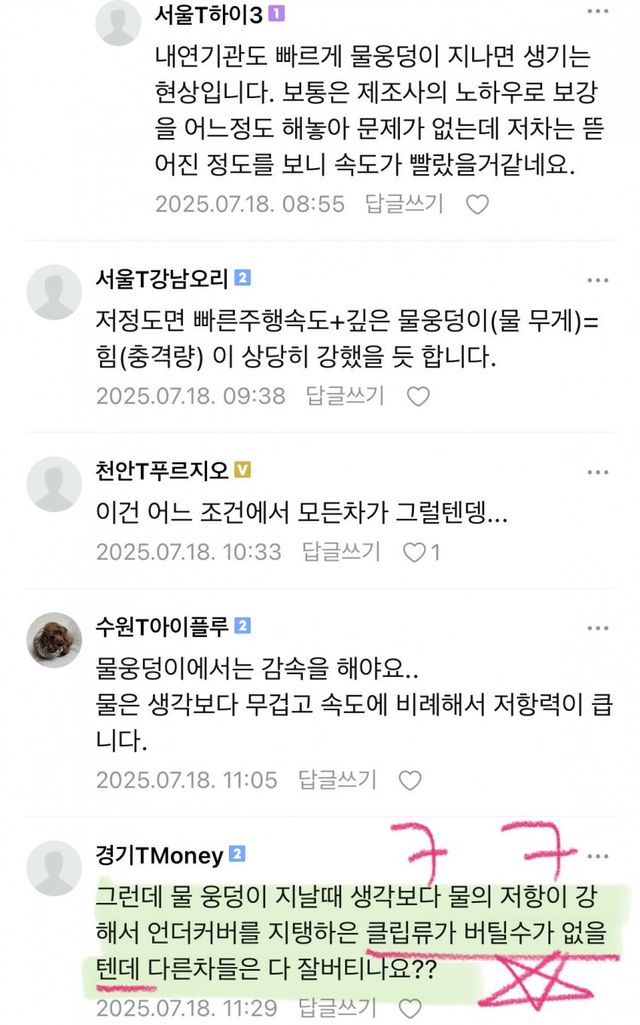Reply to 서울T하이3's comment via 답글쓰기

[x=404, y=204]
